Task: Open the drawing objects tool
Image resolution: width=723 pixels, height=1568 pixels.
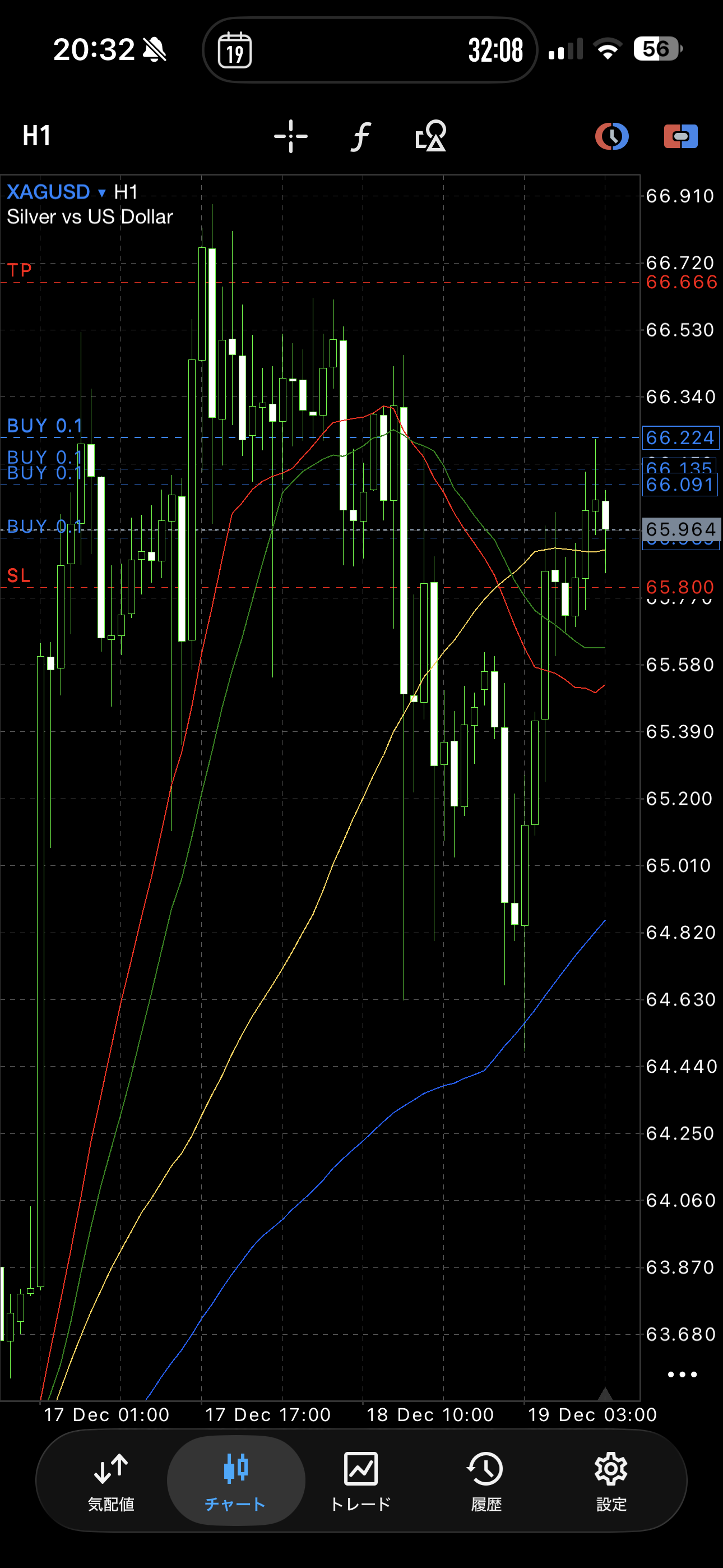Action: 431,136
